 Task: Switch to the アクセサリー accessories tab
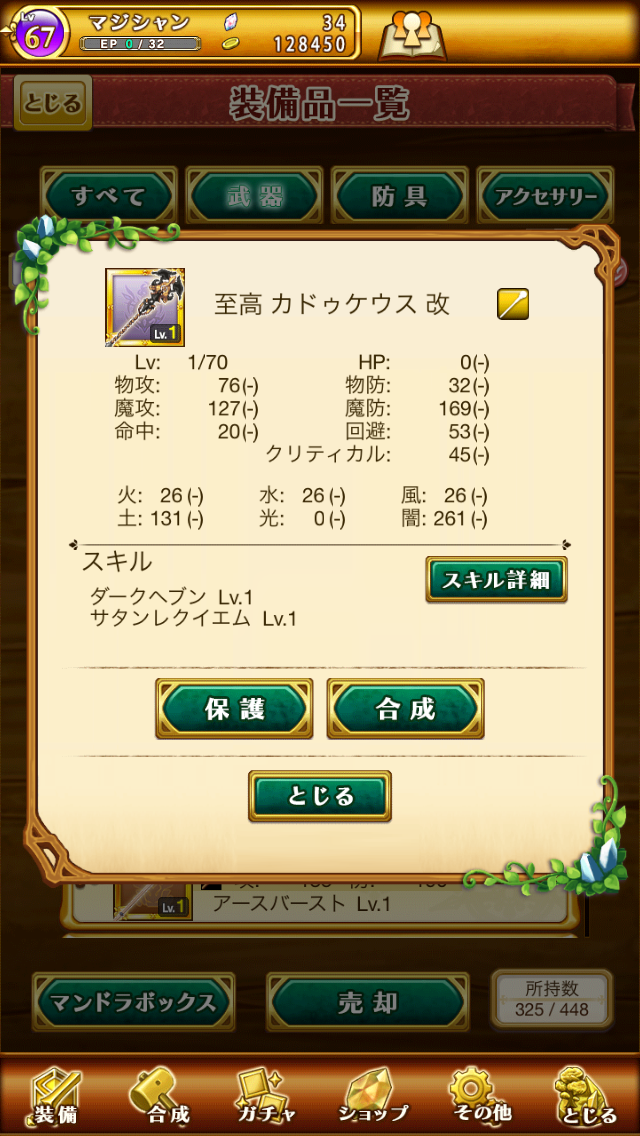[544, 196]
